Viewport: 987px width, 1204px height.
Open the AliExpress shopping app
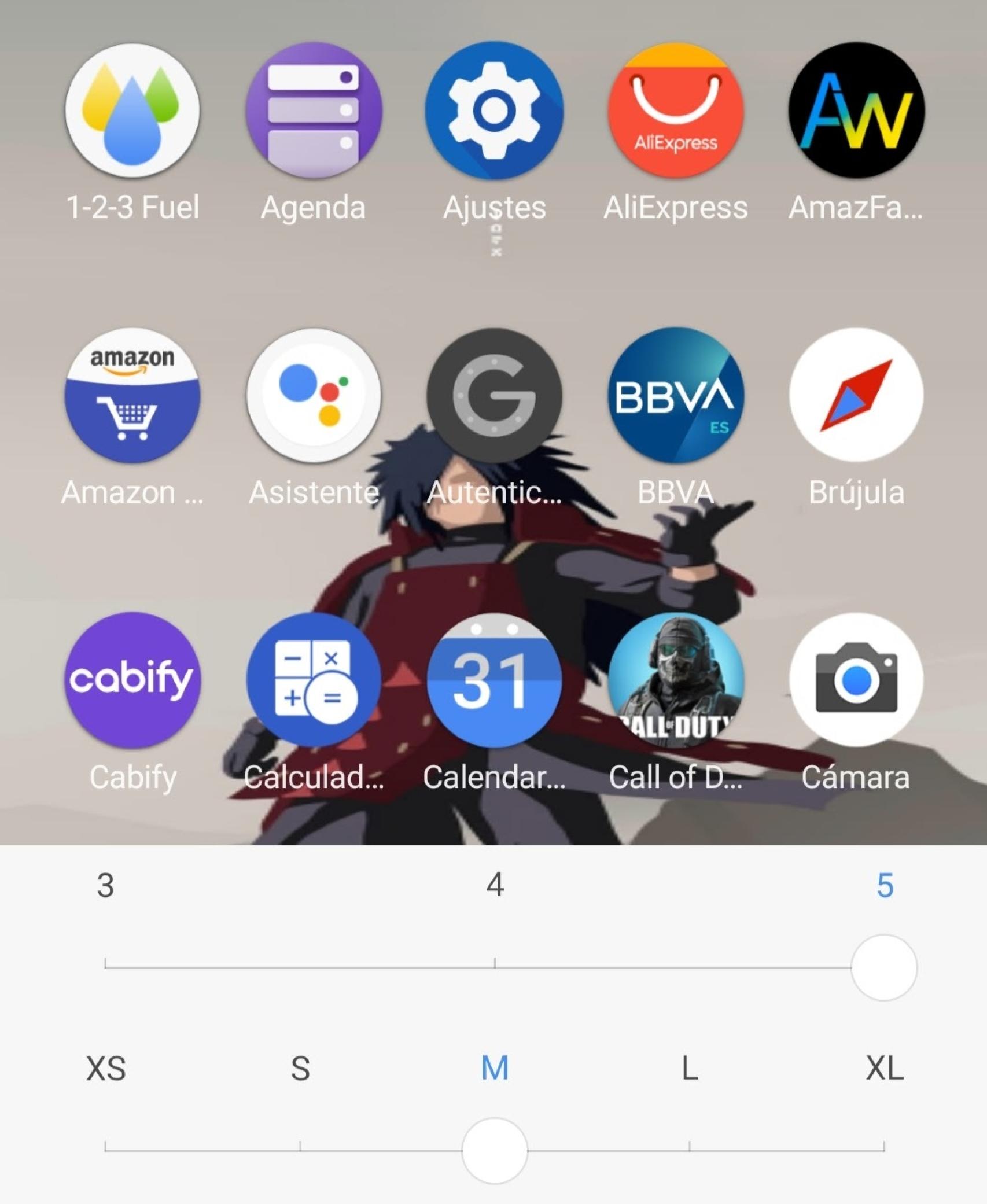point(677,113)
